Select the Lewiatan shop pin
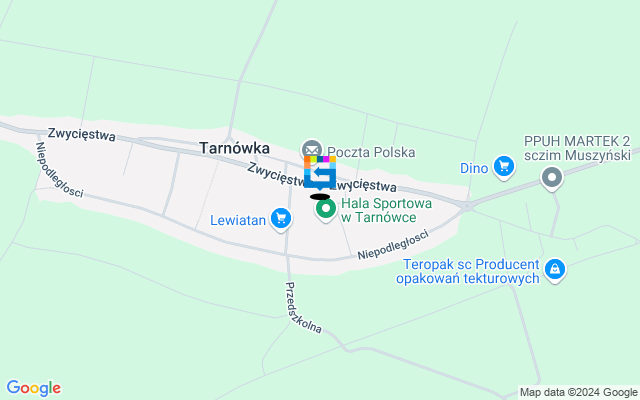The height and width of the screenshot is (400, 640). pyautogui.click(x=281, y=219)
